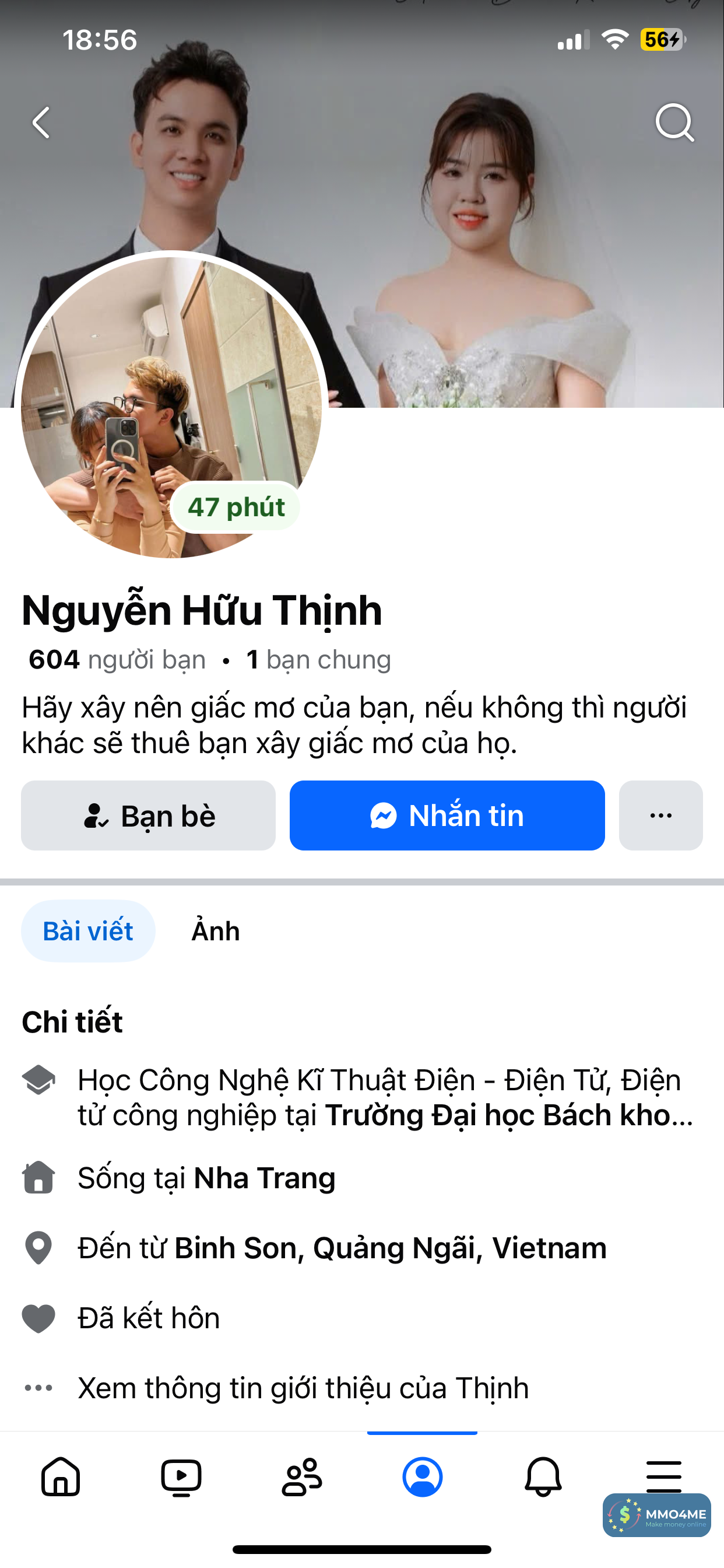Open the Video tab
724x1568 pixels.
click(181, 1476)
